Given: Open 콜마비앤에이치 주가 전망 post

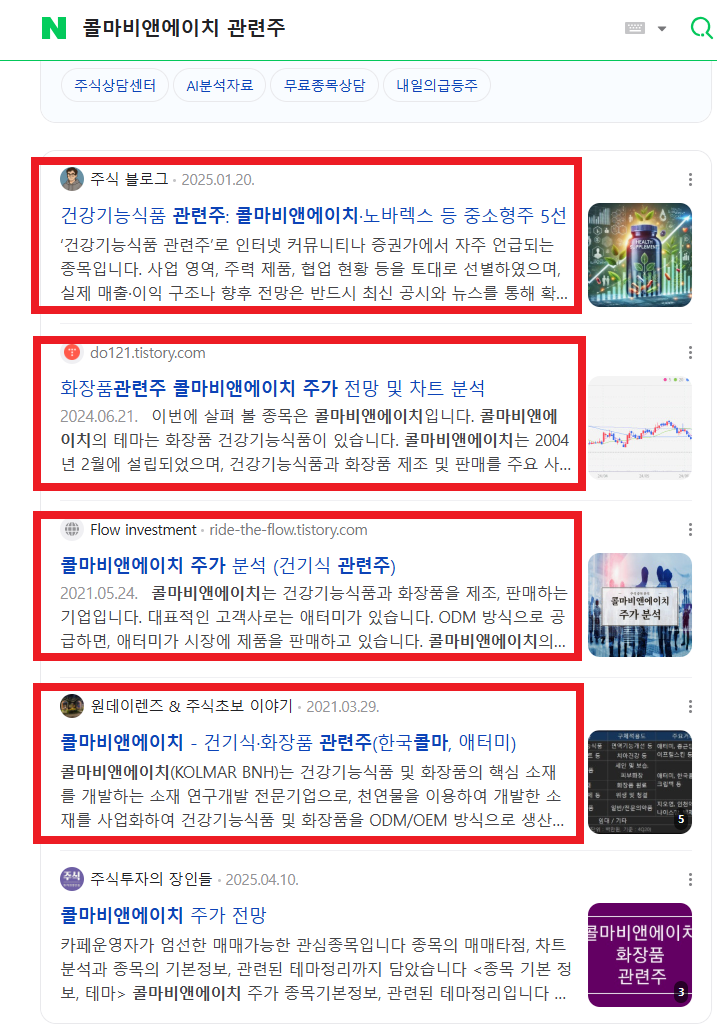Looking at the screenshot, I should (x=164, y=914).
